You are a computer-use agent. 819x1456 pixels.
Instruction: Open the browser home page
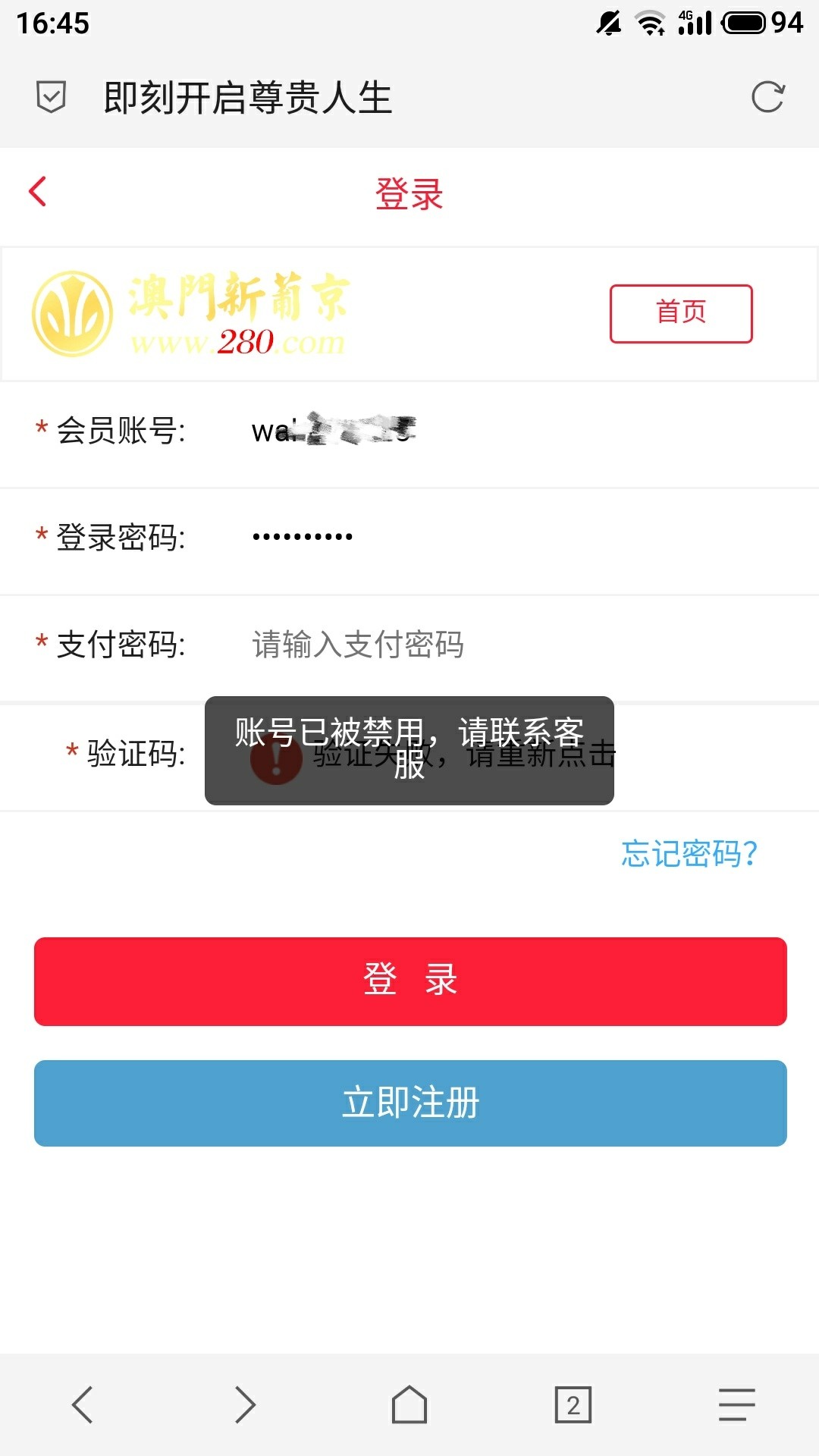coord(409,1404)
